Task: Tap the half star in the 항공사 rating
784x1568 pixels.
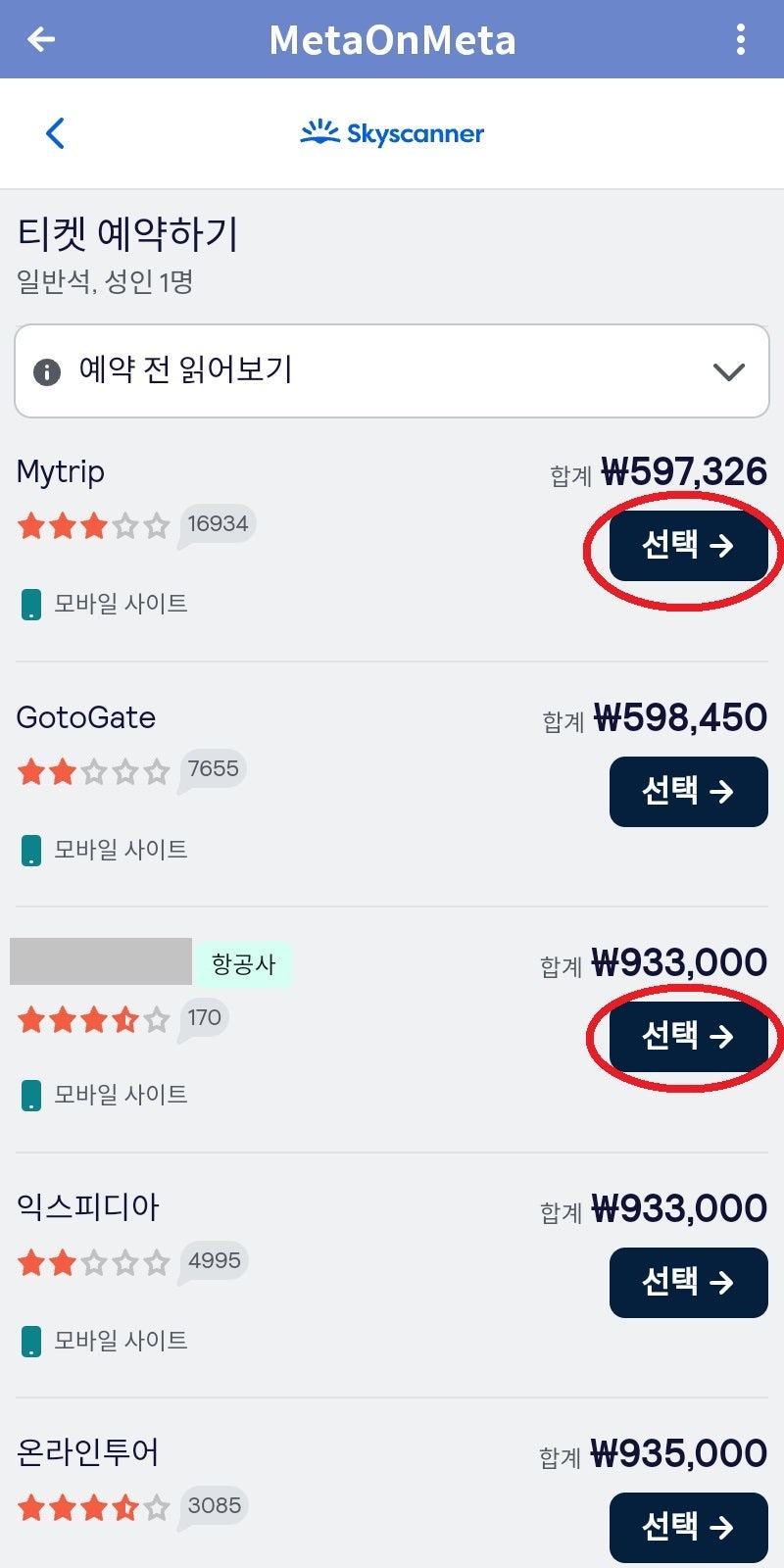Action: (x=126, y=1020)
